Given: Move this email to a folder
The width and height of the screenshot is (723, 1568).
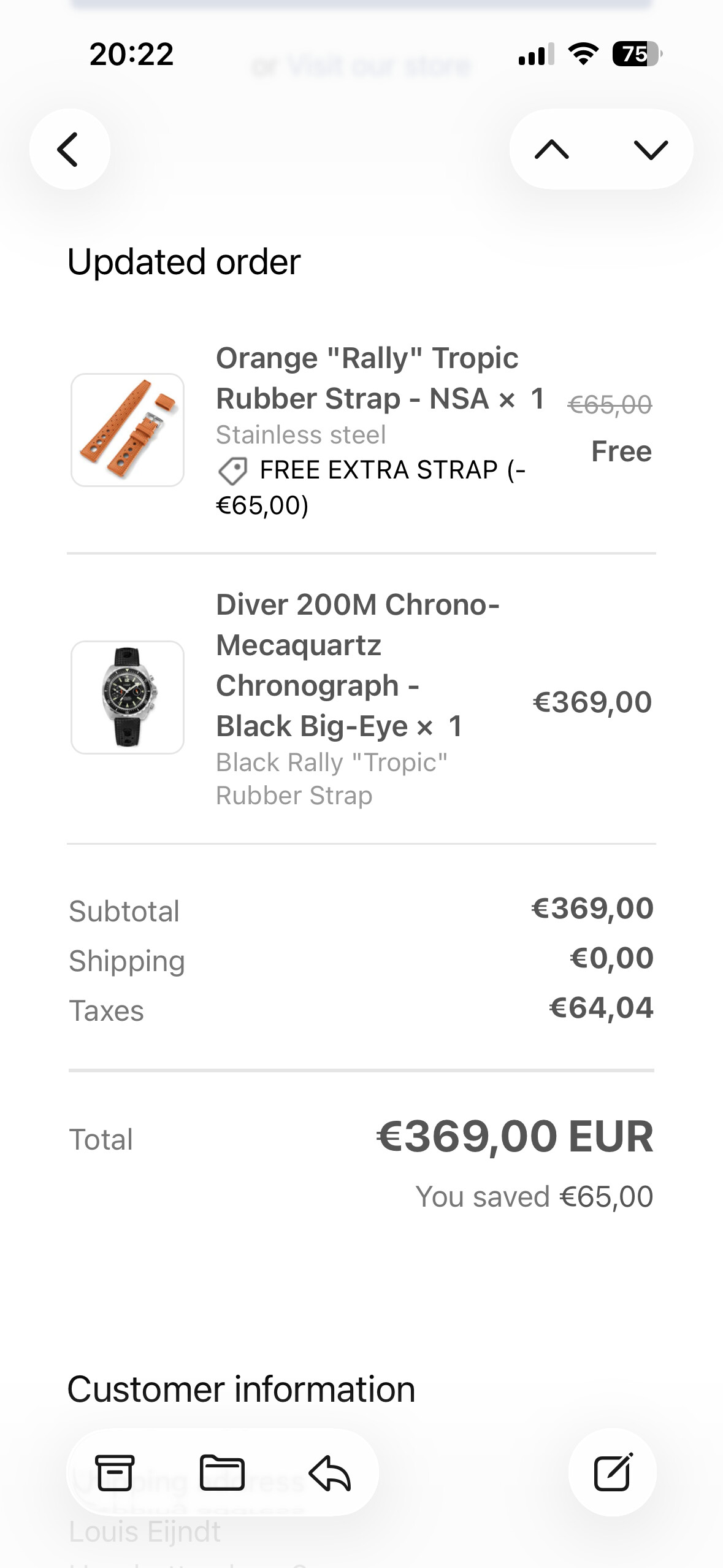Looking at the screenshot, I should tap(222, 1473).
